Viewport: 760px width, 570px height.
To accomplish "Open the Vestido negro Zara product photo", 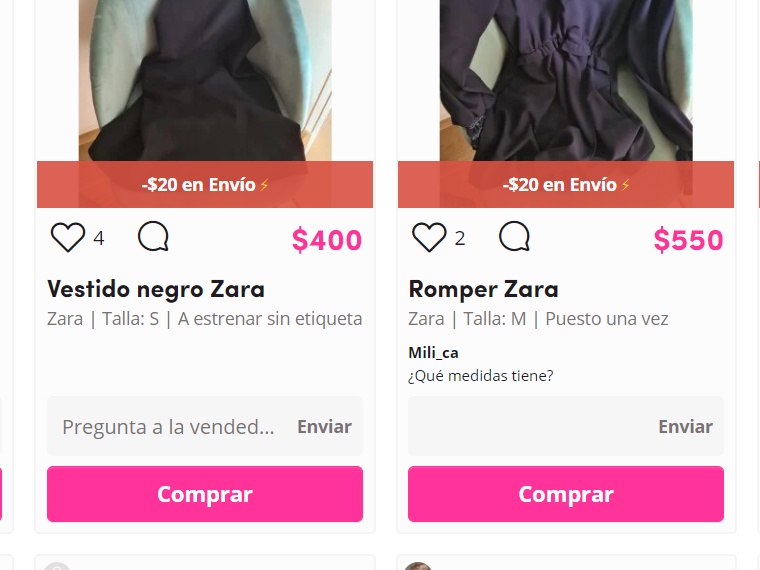I will point(205,80).
